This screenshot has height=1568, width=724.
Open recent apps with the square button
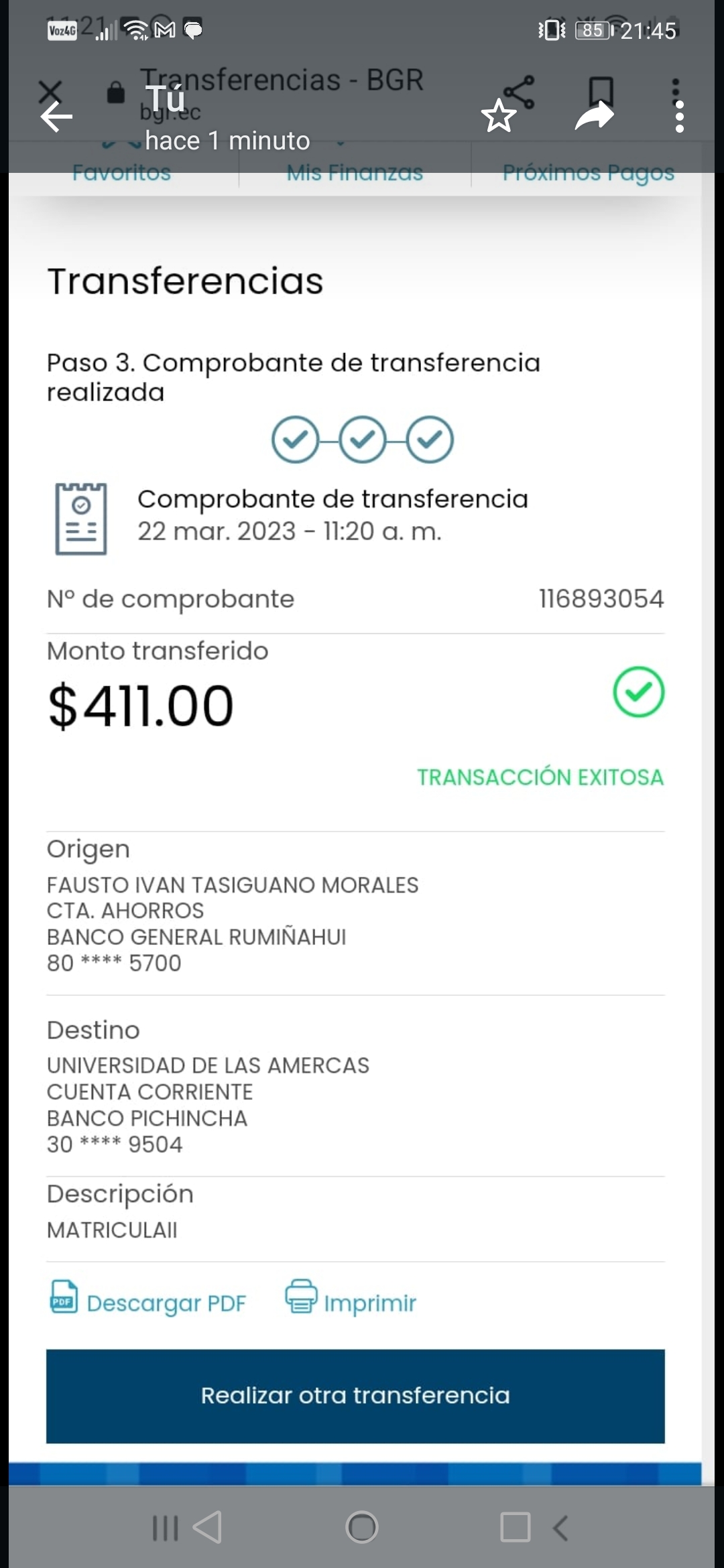point(515,1528)
